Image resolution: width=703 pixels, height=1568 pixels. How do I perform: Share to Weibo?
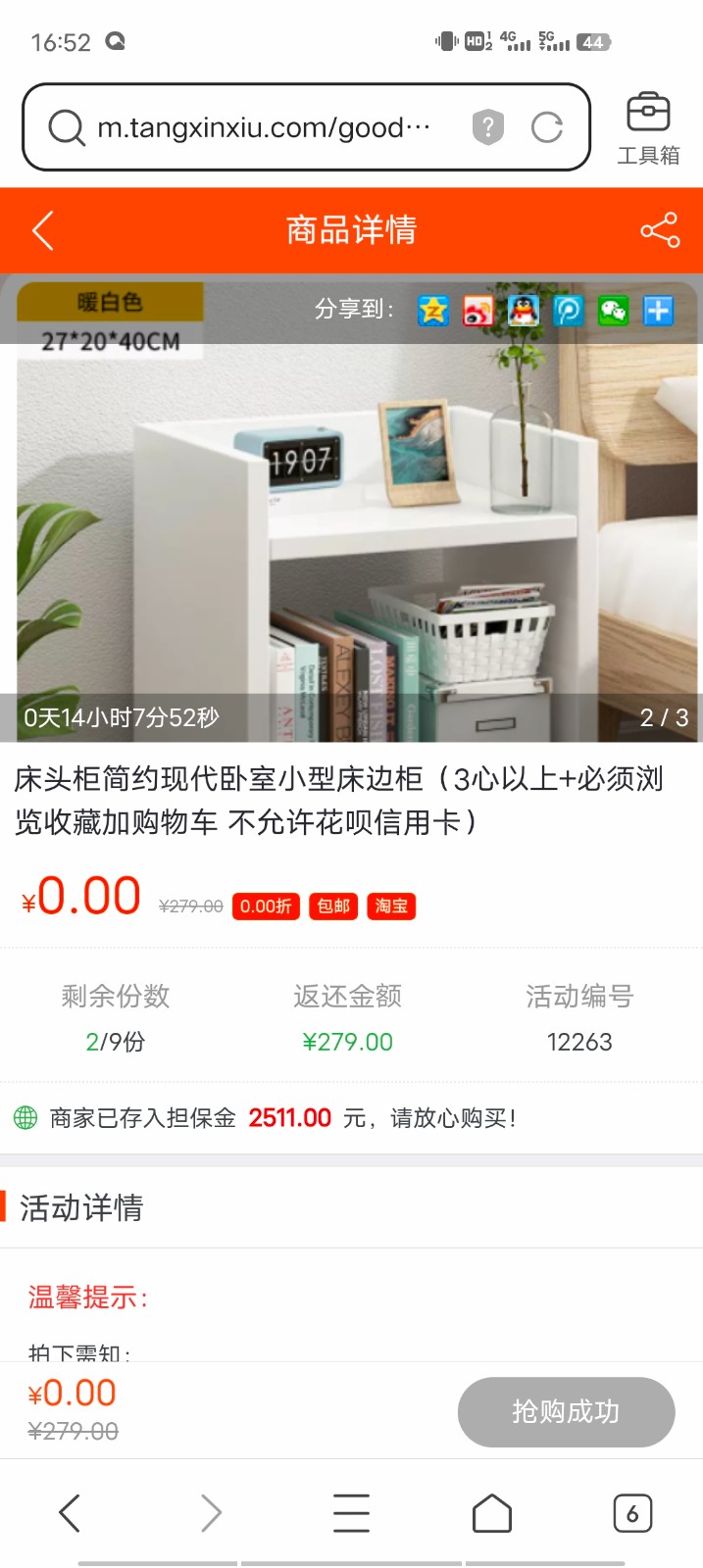[477, 311]
